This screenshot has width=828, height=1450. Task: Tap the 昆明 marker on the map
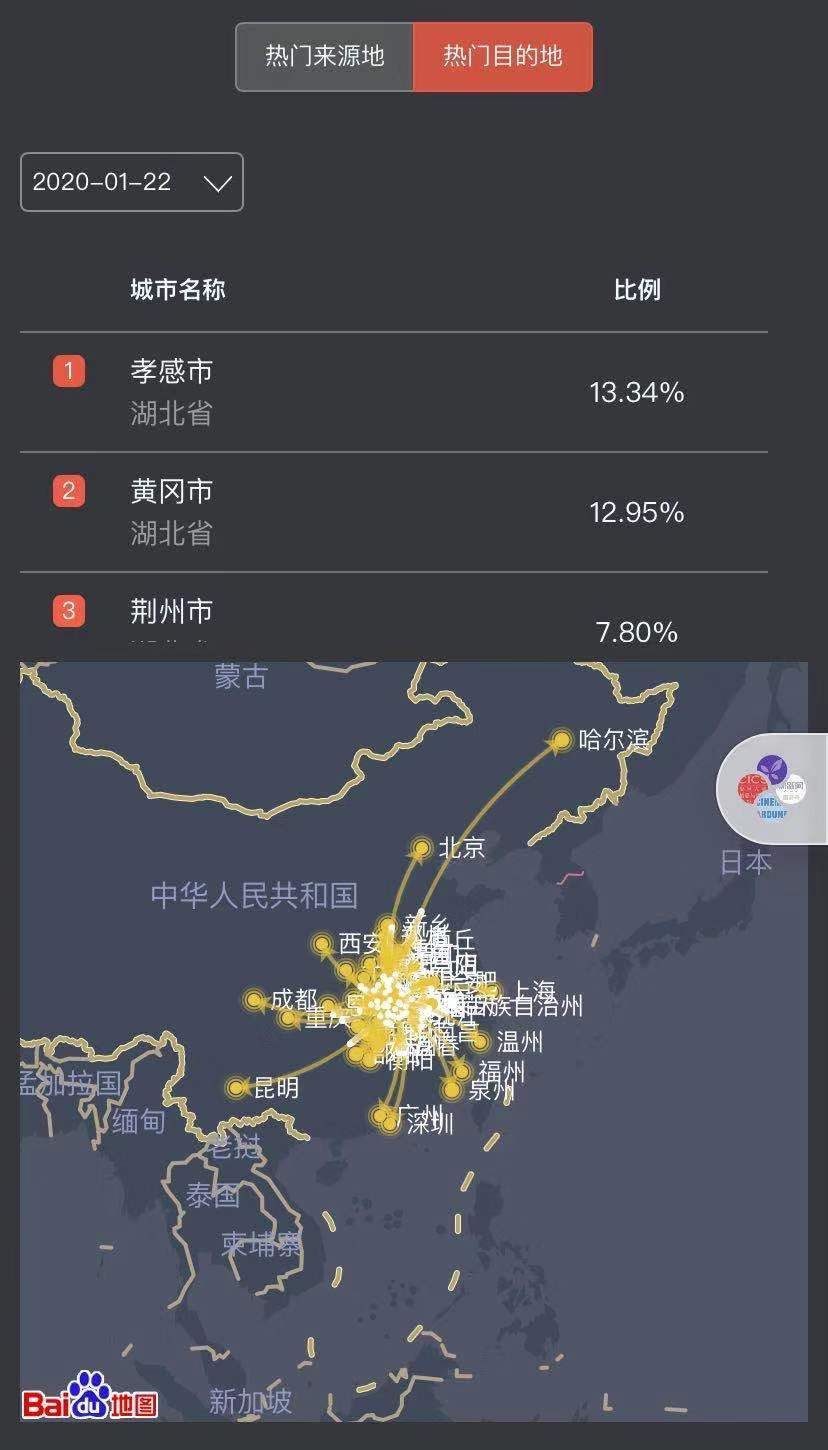click(238, 1087)
